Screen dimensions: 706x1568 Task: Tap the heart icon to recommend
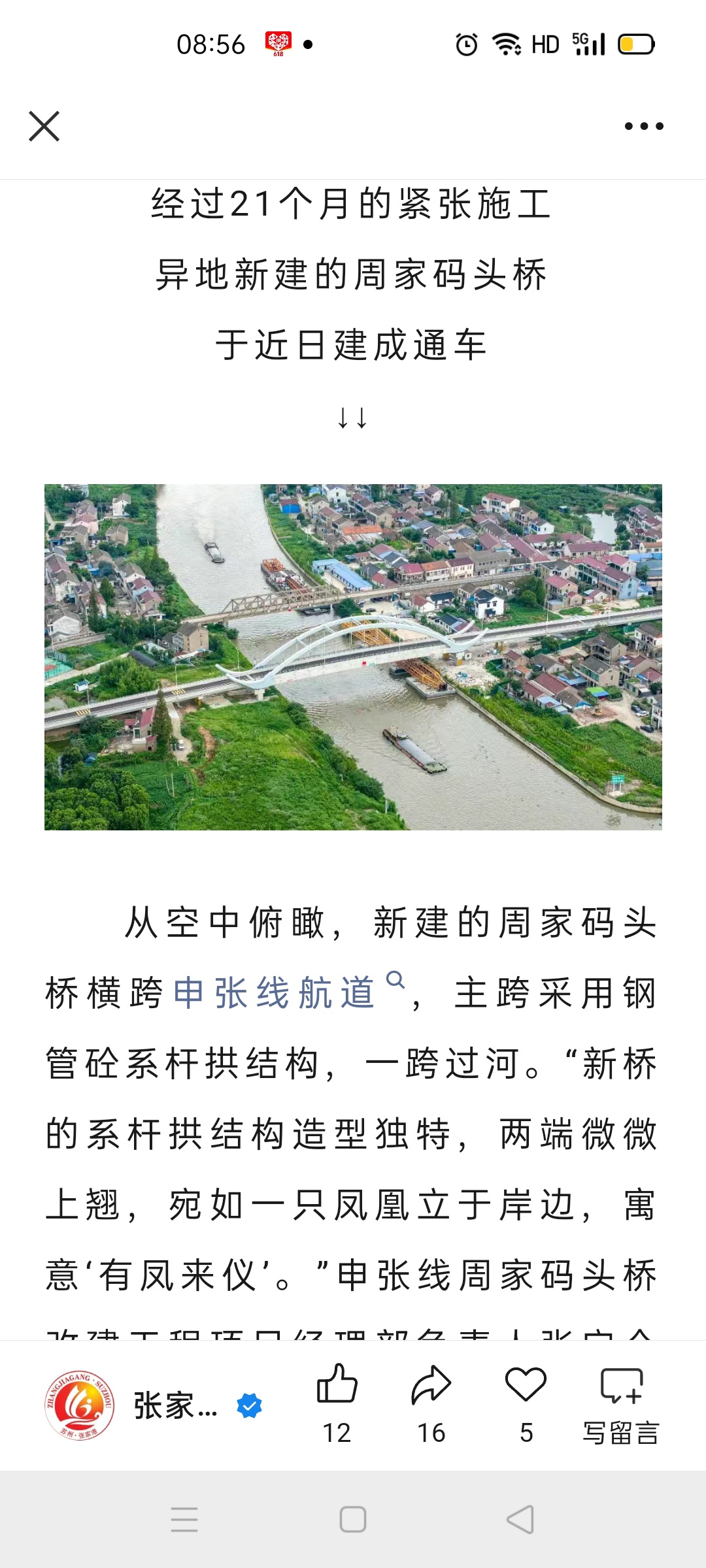pos(526,1403)
